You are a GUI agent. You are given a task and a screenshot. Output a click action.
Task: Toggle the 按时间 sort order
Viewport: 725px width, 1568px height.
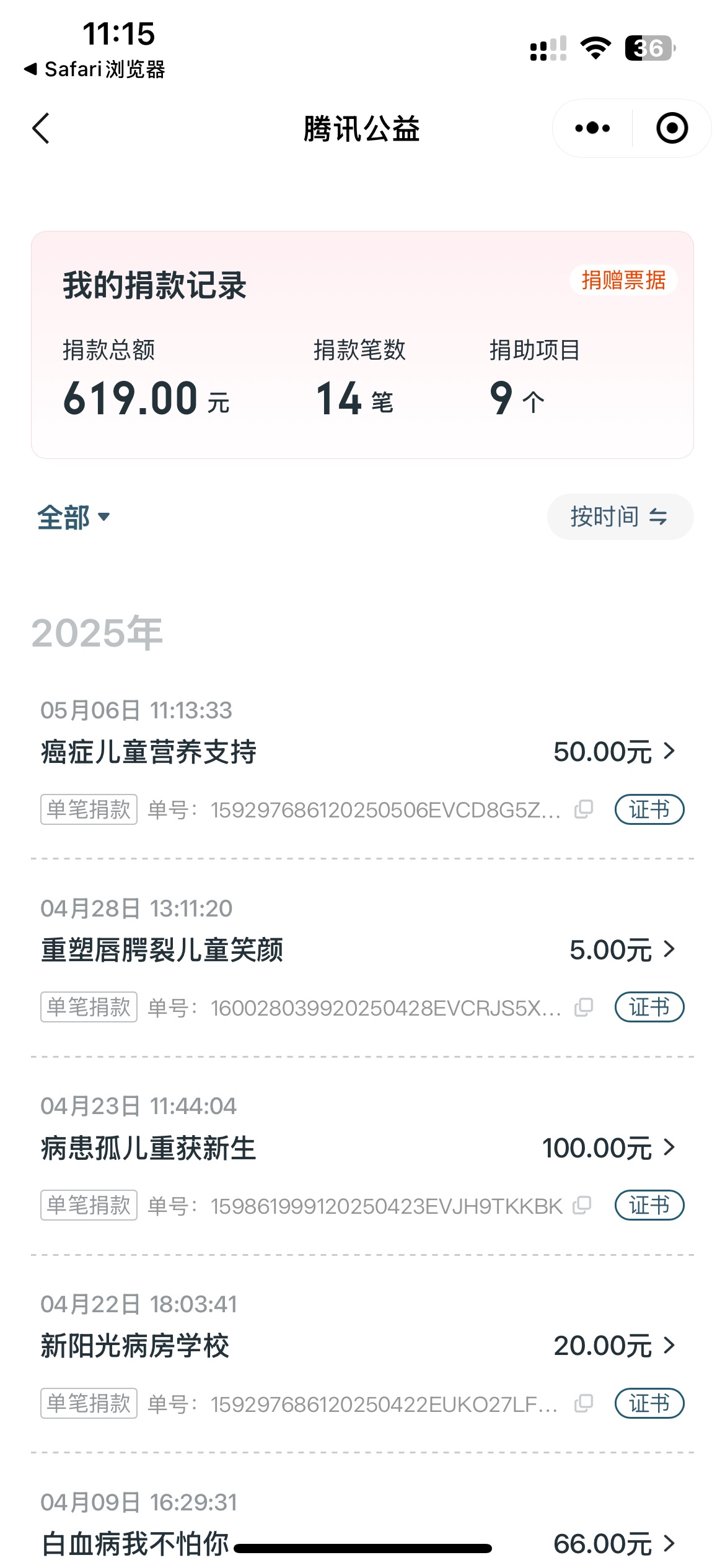click(x=620, y=516)
